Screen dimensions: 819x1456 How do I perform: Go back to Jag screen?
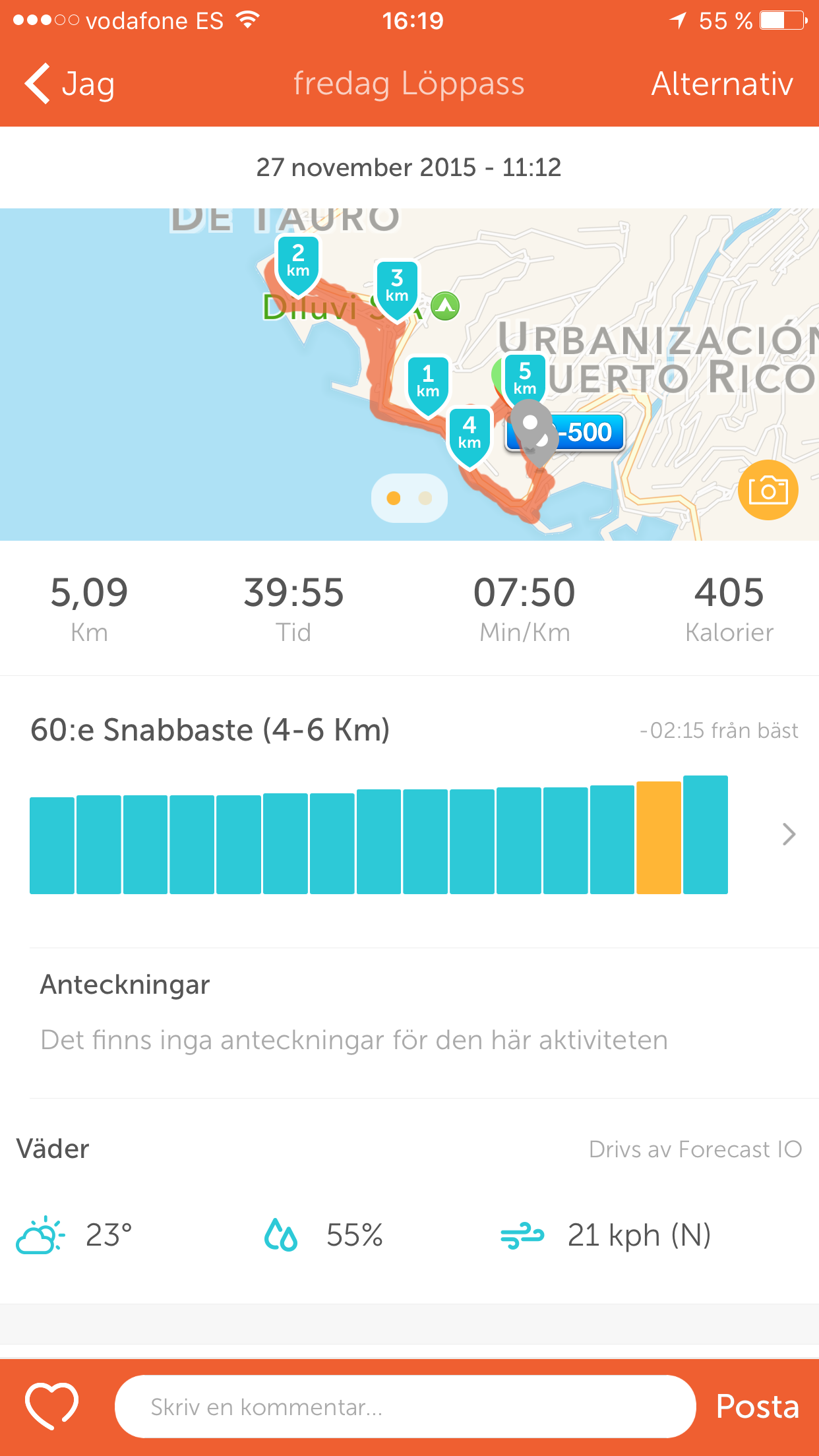pos(69,84)
